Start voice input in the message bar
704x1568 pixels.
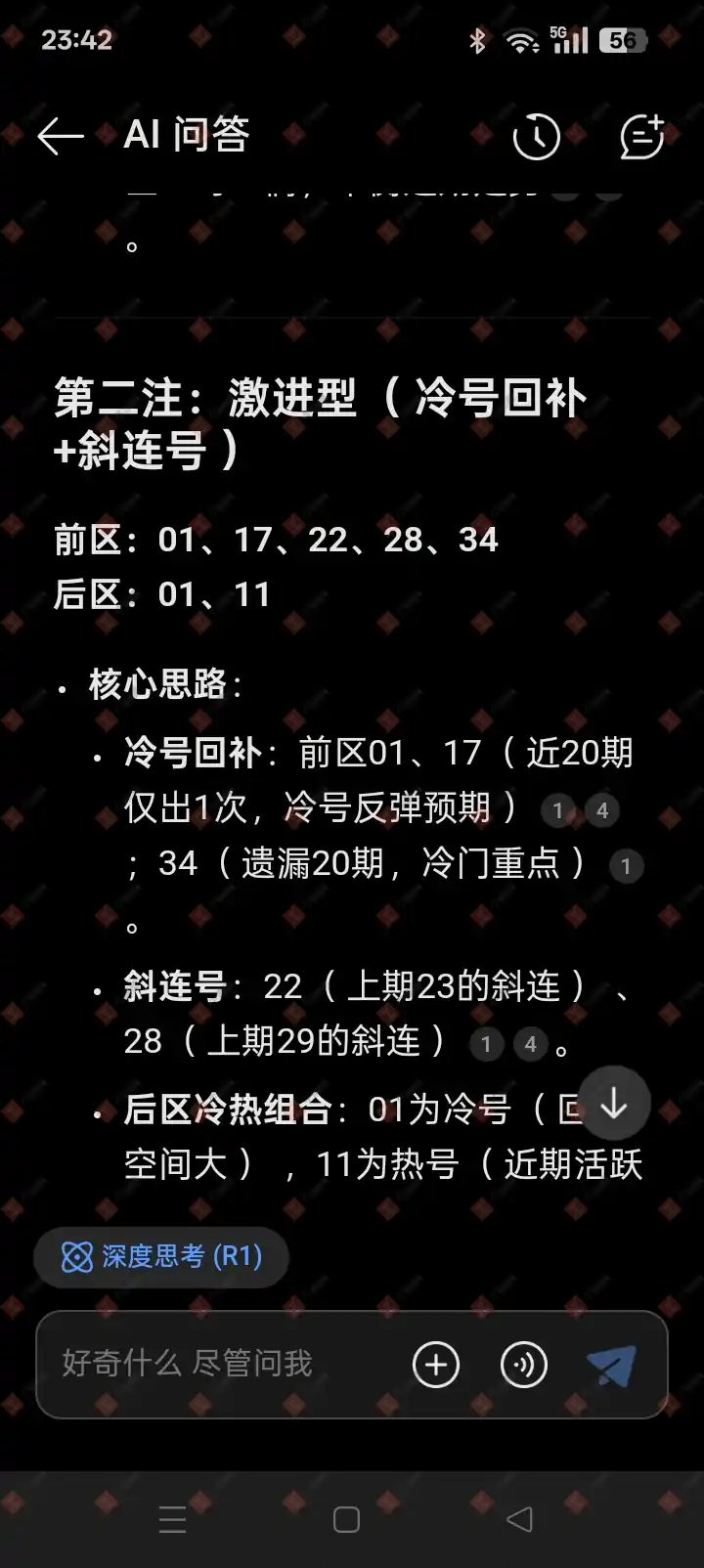(x=524, y=1365)
